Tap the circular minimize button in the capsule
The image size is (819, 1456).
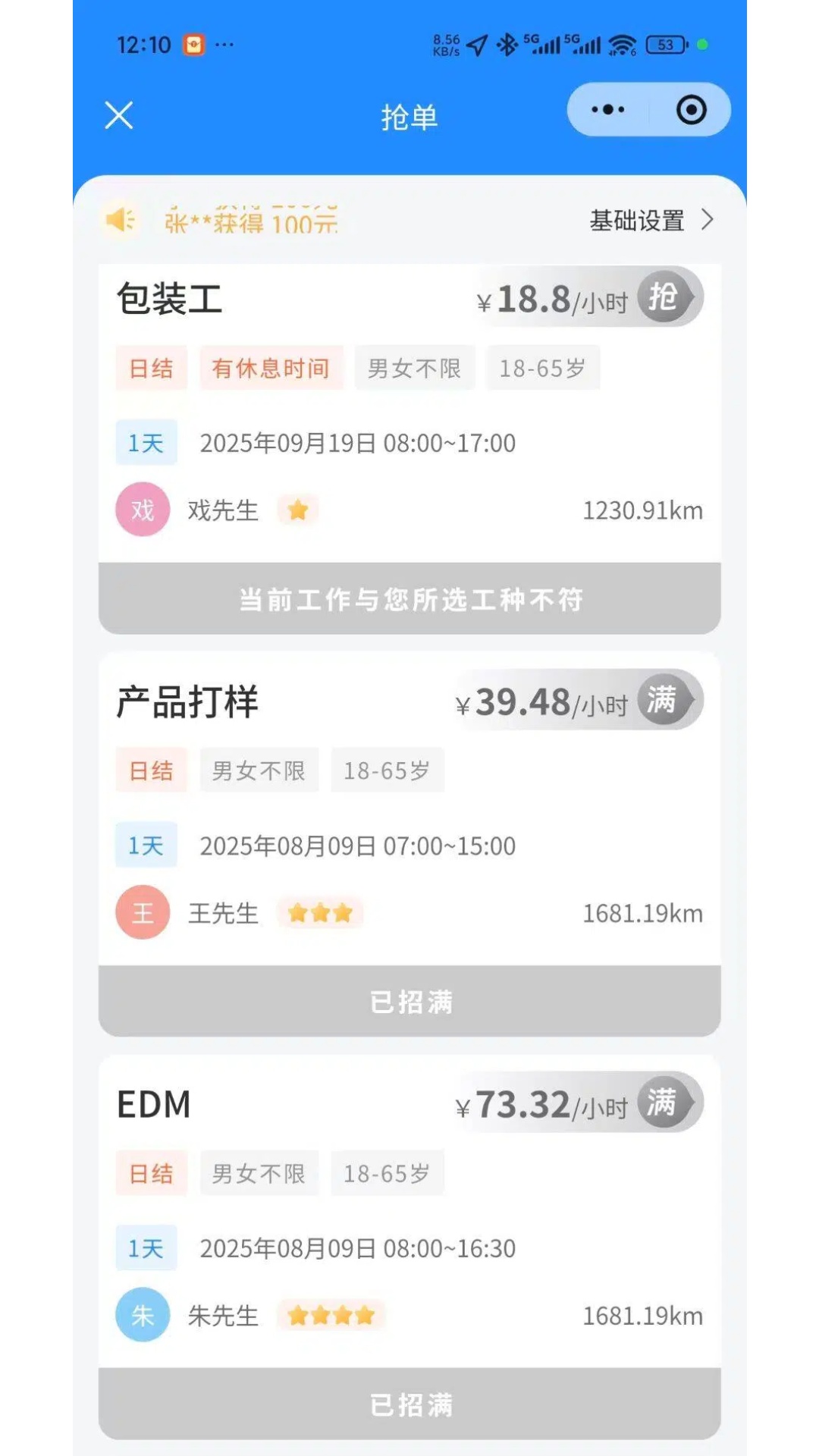(691, 110)
